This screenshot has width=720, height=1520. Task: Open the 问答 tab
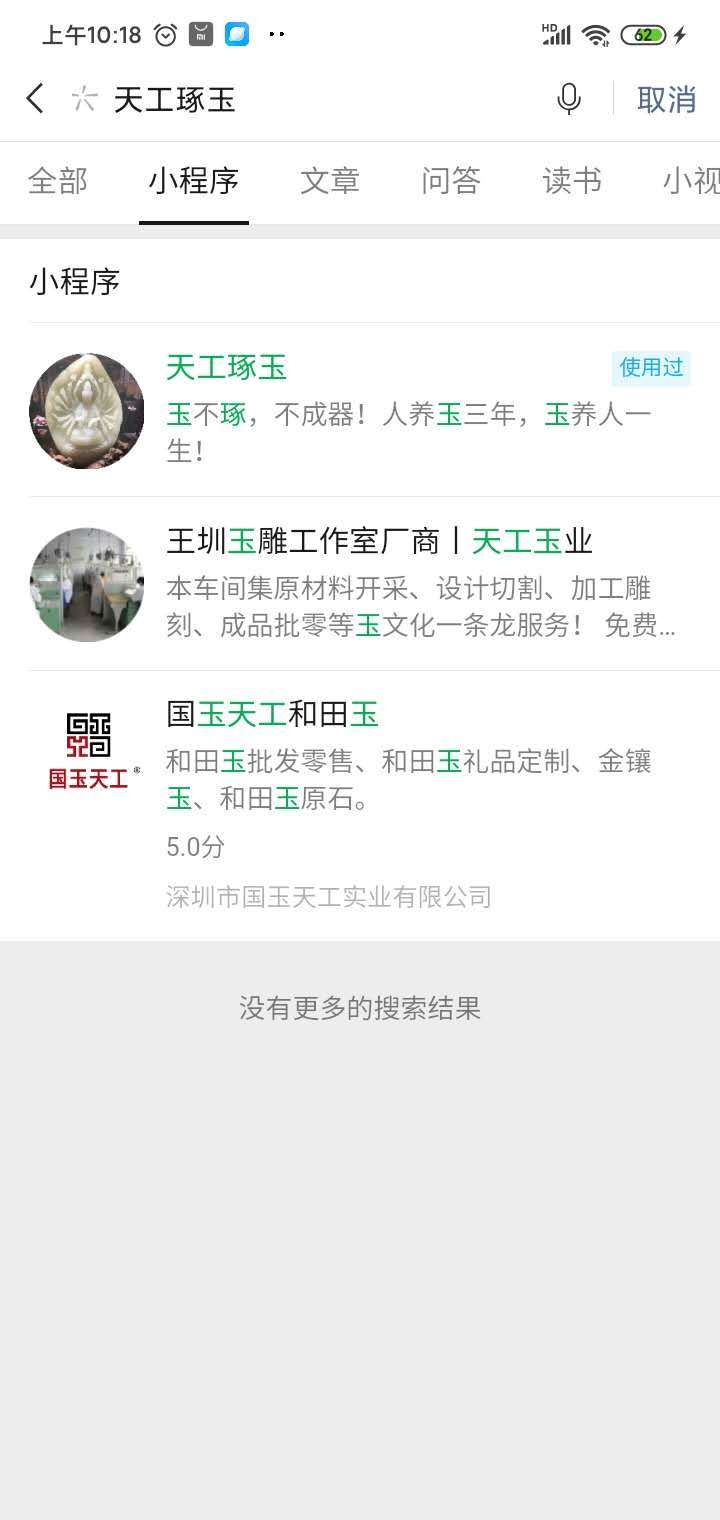pos(451,181)
